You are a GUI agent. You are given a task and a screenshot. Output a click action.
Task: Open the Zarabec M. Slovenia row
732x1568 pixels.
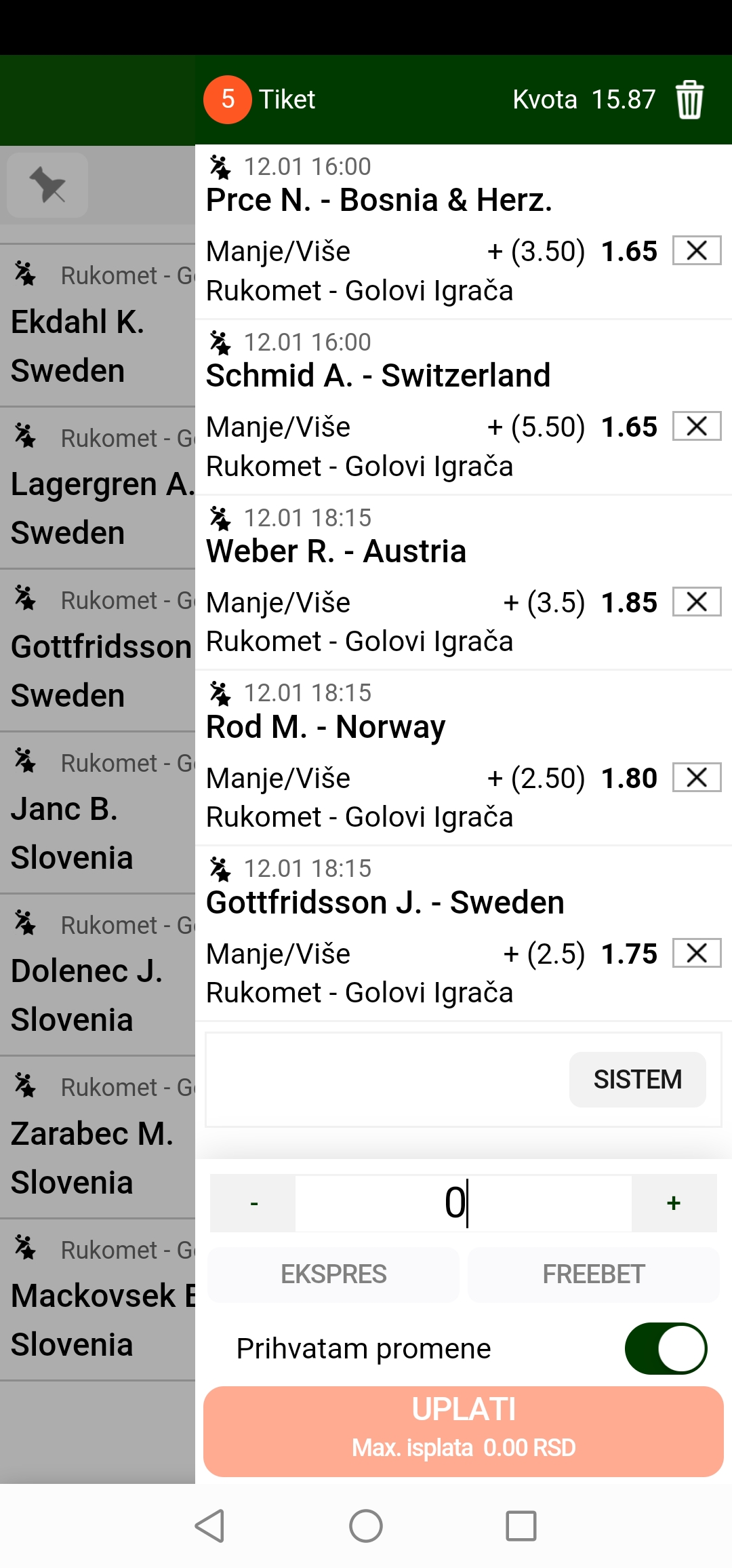pyautogui.click(x=98, y=1137)
